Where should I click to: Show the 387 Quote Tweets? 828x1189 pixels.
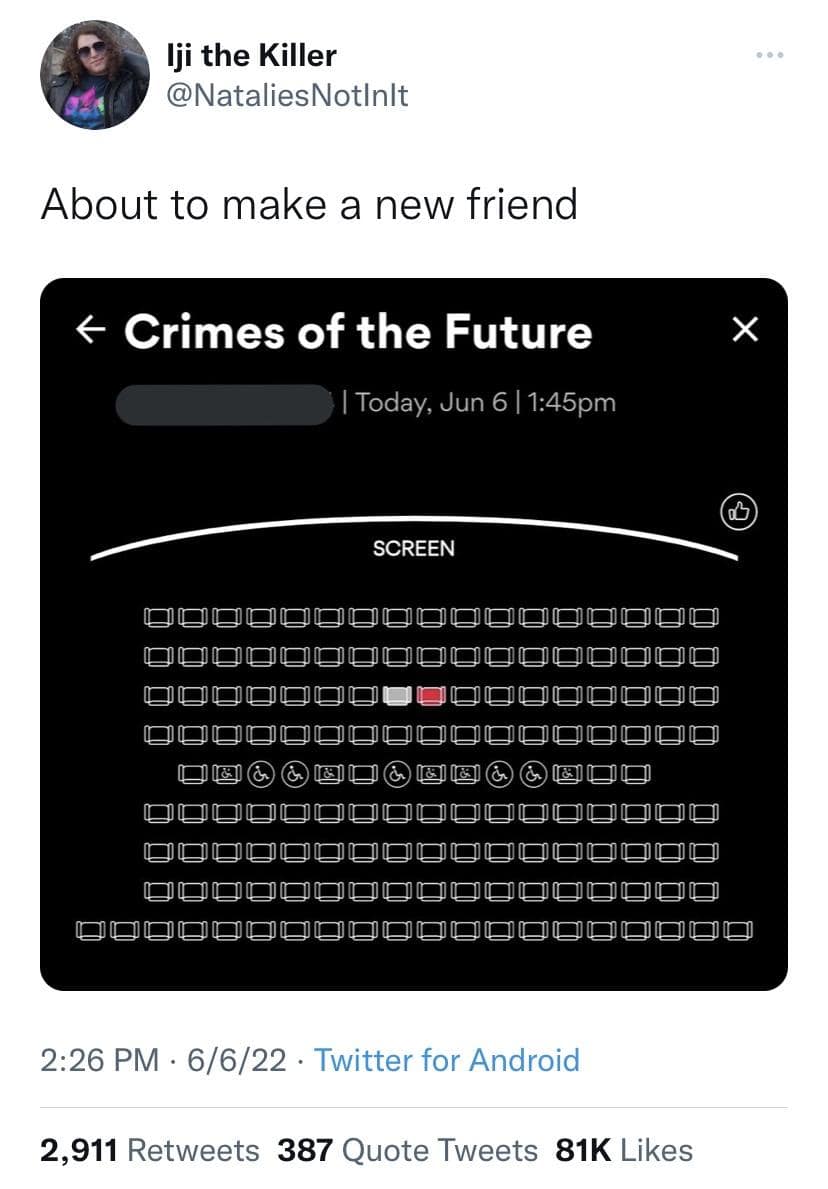[x=407, y=1150]
